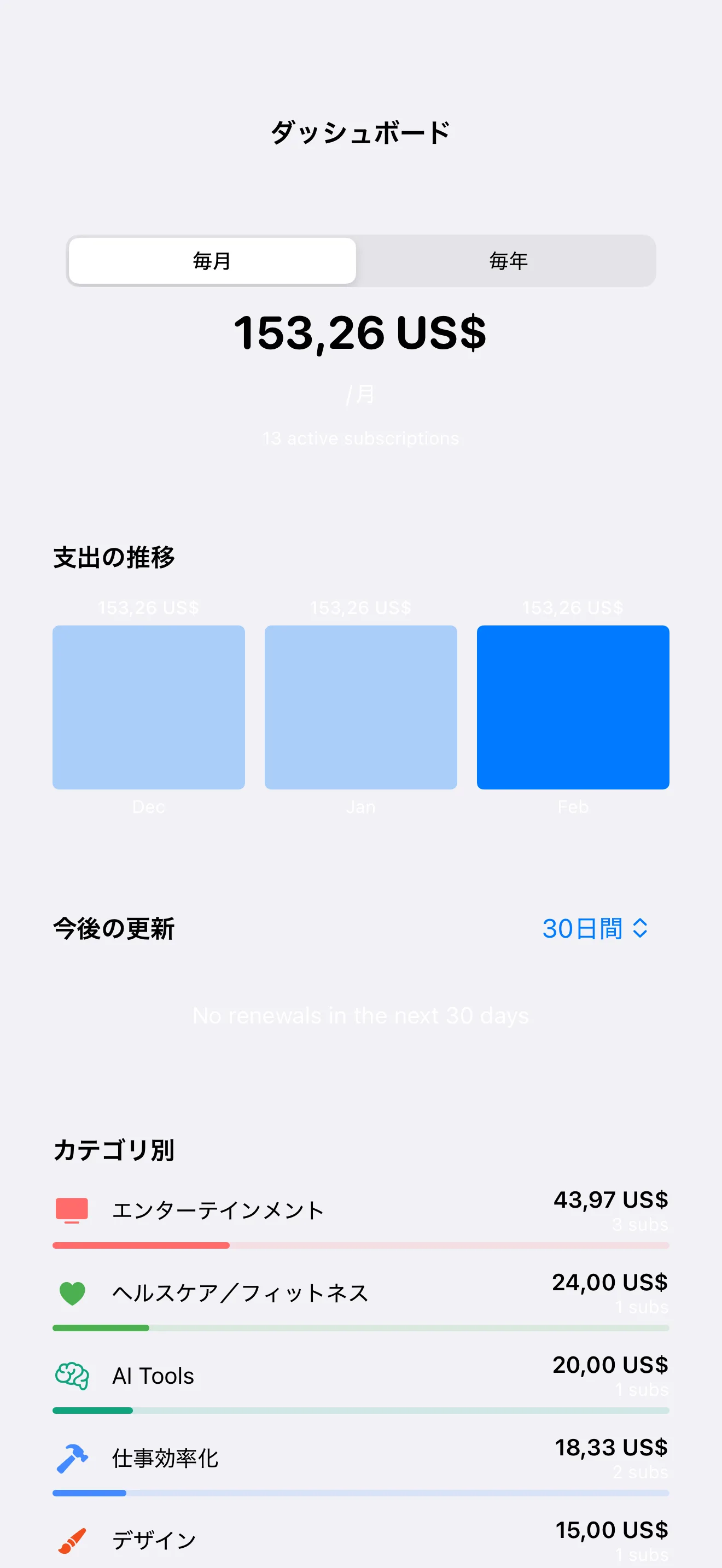This screenshot has height=1568, width=722.
Task: Open the 30日間 renewal period picker
Action: click(594, 928)
